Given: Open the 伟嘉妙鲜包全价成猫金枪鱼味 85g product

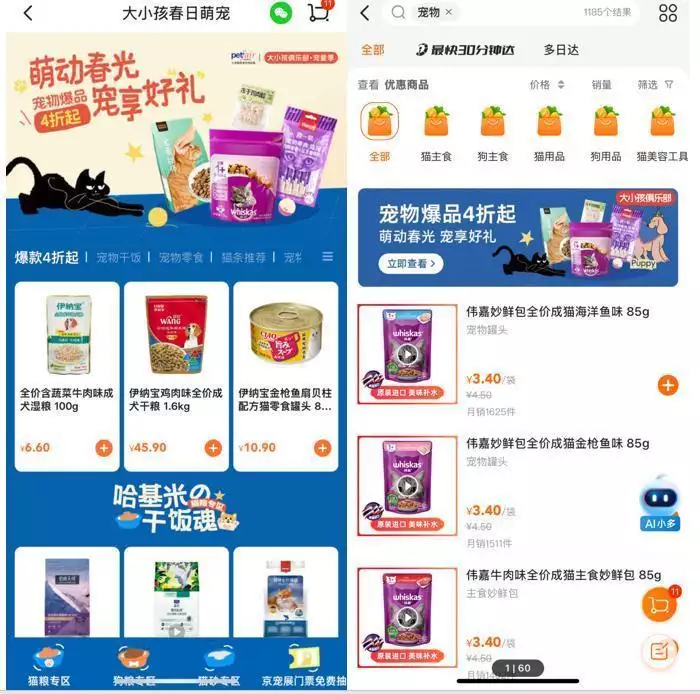Looking at the screenshot, I should click(557, 443).
